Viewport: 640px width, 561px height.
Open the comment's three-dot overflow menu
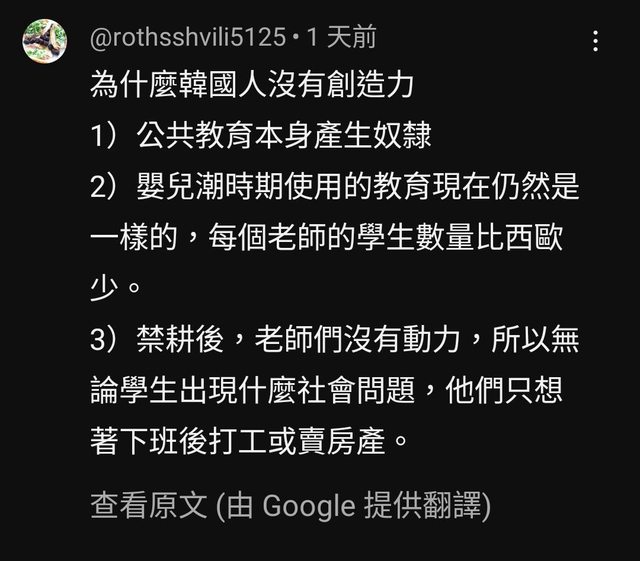tap(596, 41)
